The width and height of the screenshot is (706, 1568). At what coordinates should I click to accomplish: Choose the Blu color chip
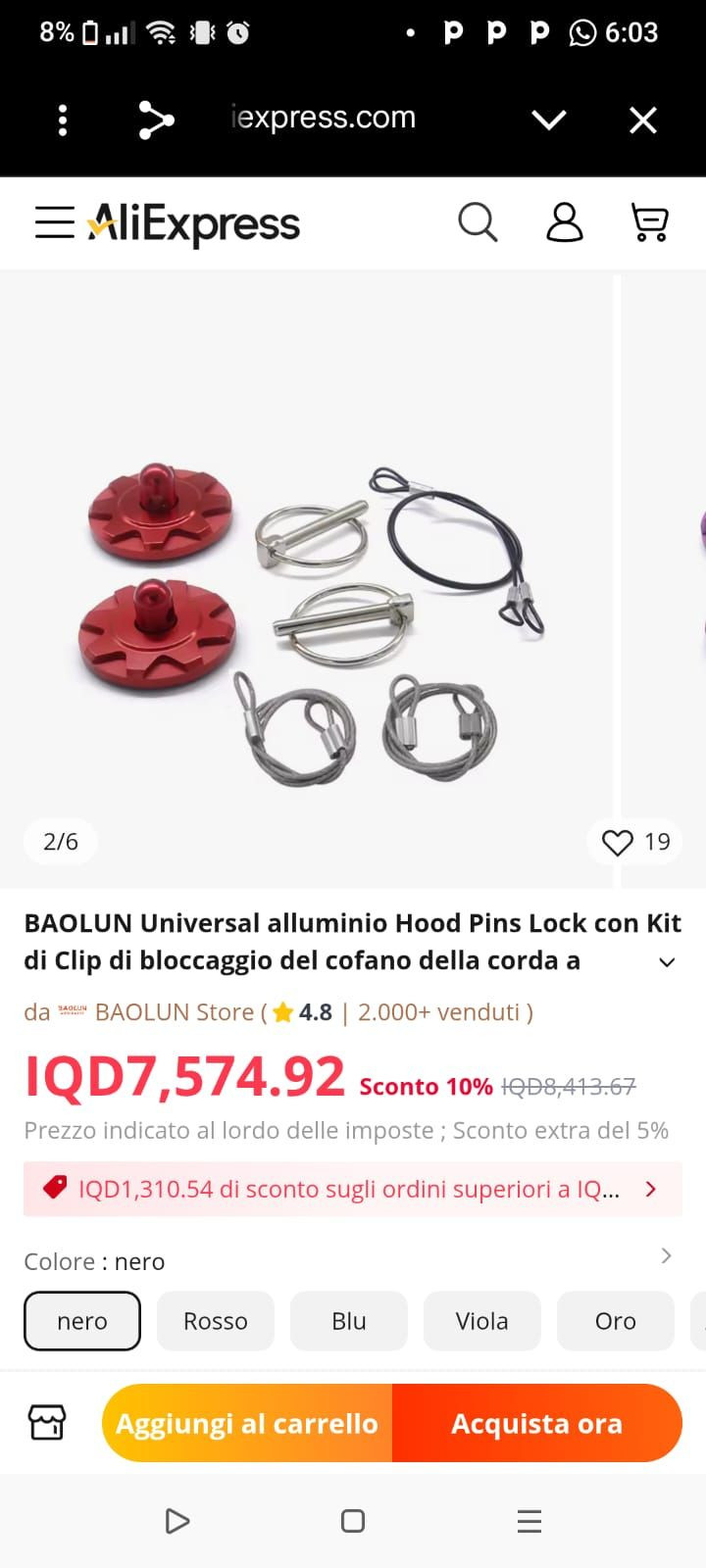349,1321
